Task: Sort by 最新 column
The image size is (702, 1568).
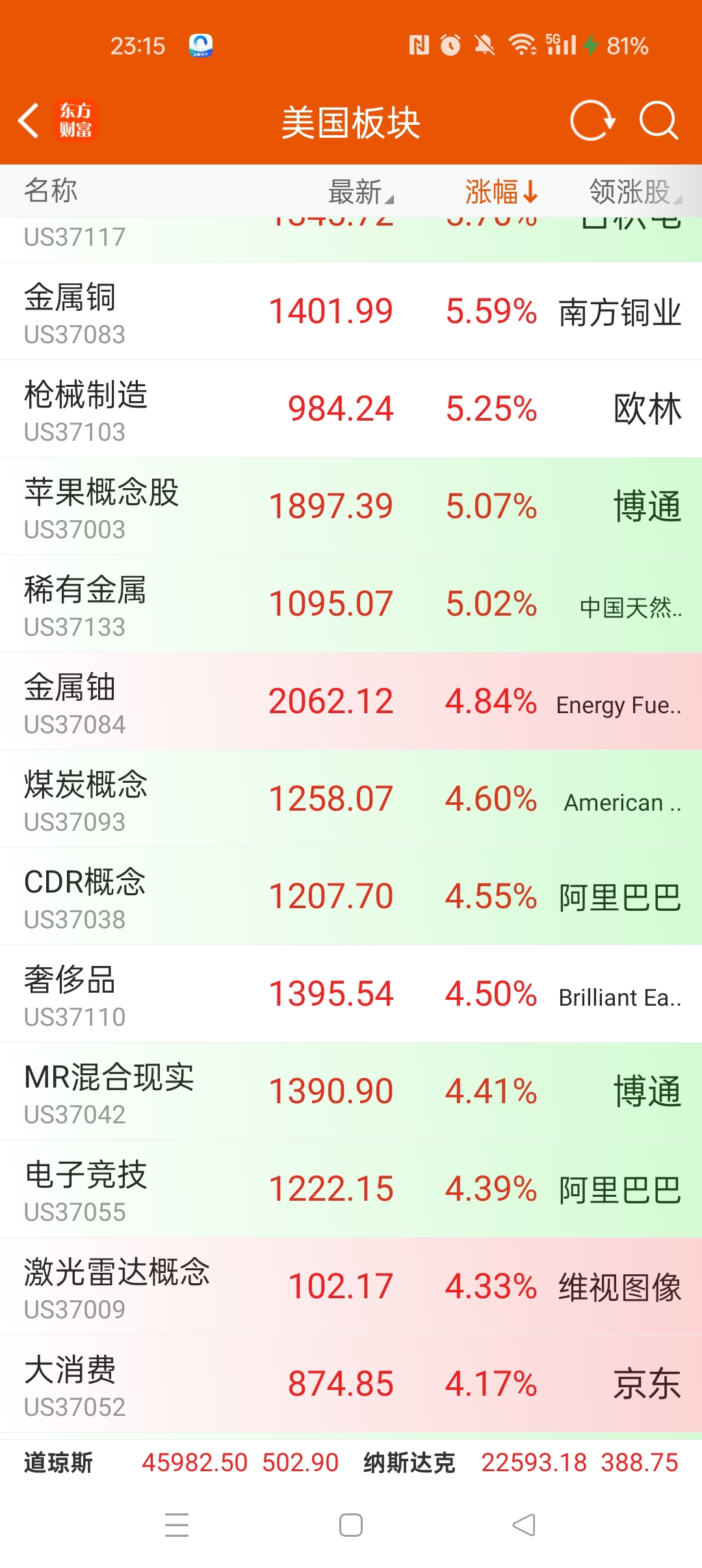Action: point(360,192)
